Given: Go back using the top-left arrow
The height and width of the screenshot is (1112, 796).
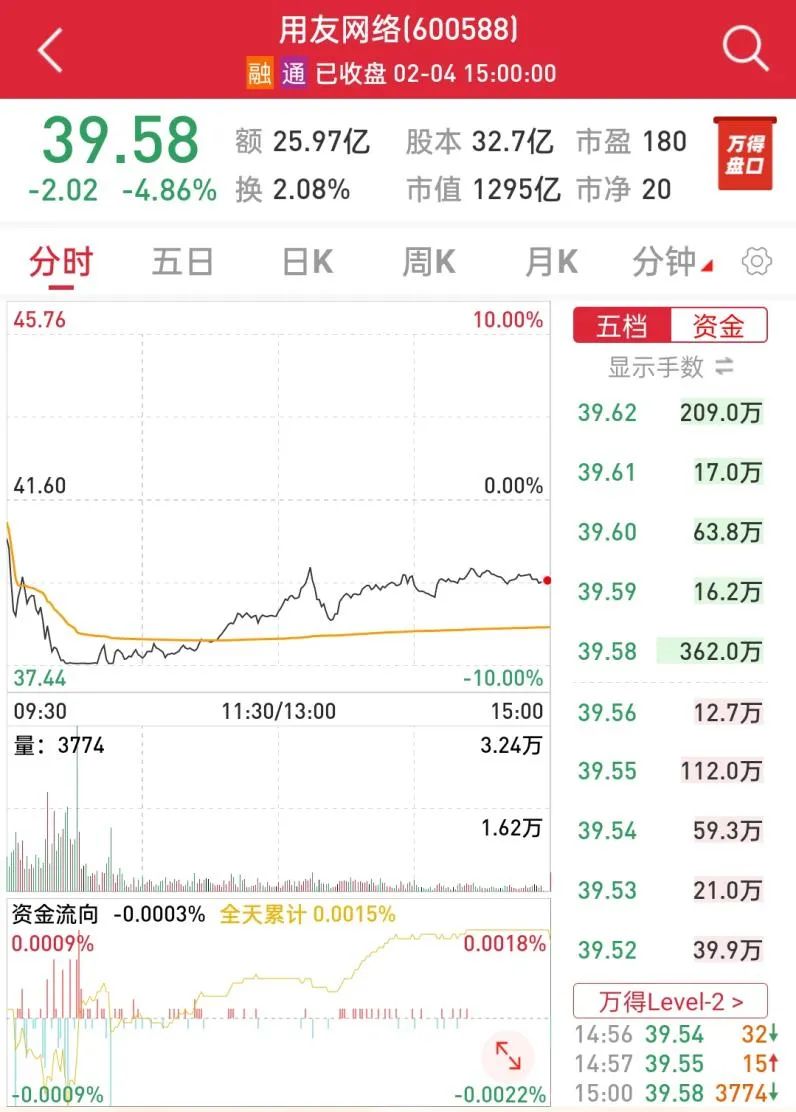Looking at the screenshot, I should coord(50,50).
